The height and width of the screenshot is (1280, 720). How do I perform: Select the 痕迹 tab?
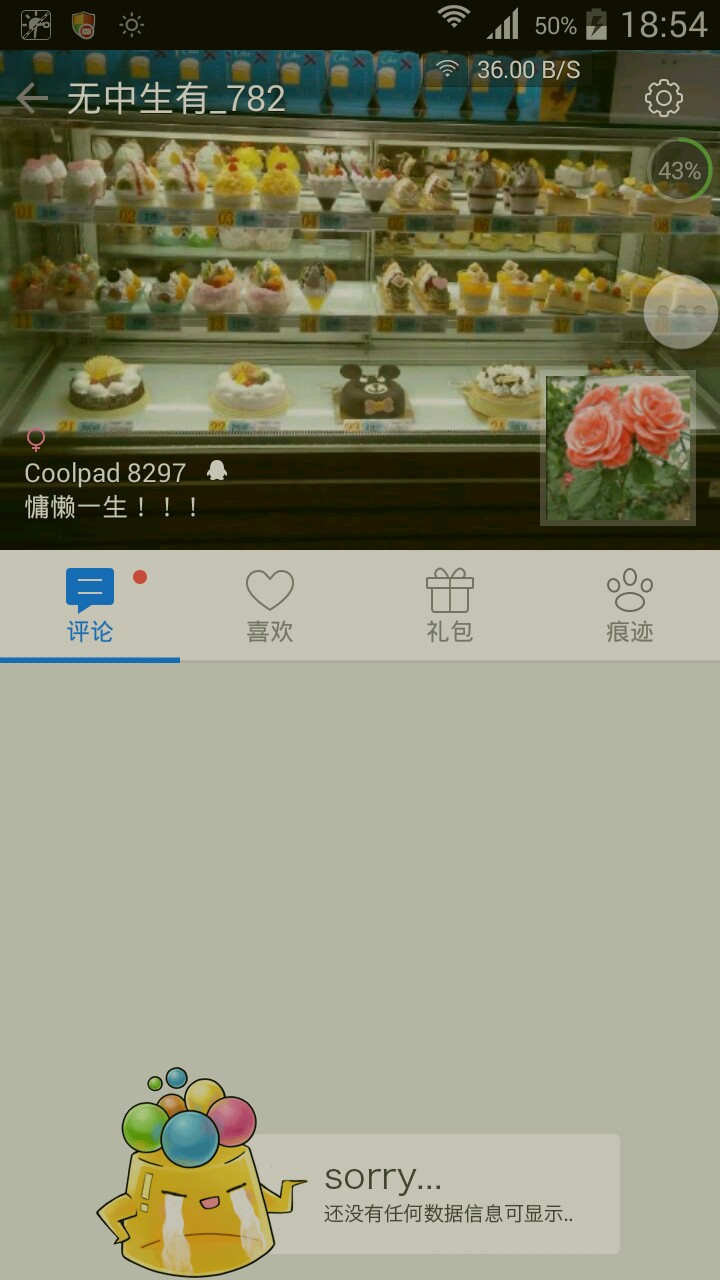click(630, 606)
